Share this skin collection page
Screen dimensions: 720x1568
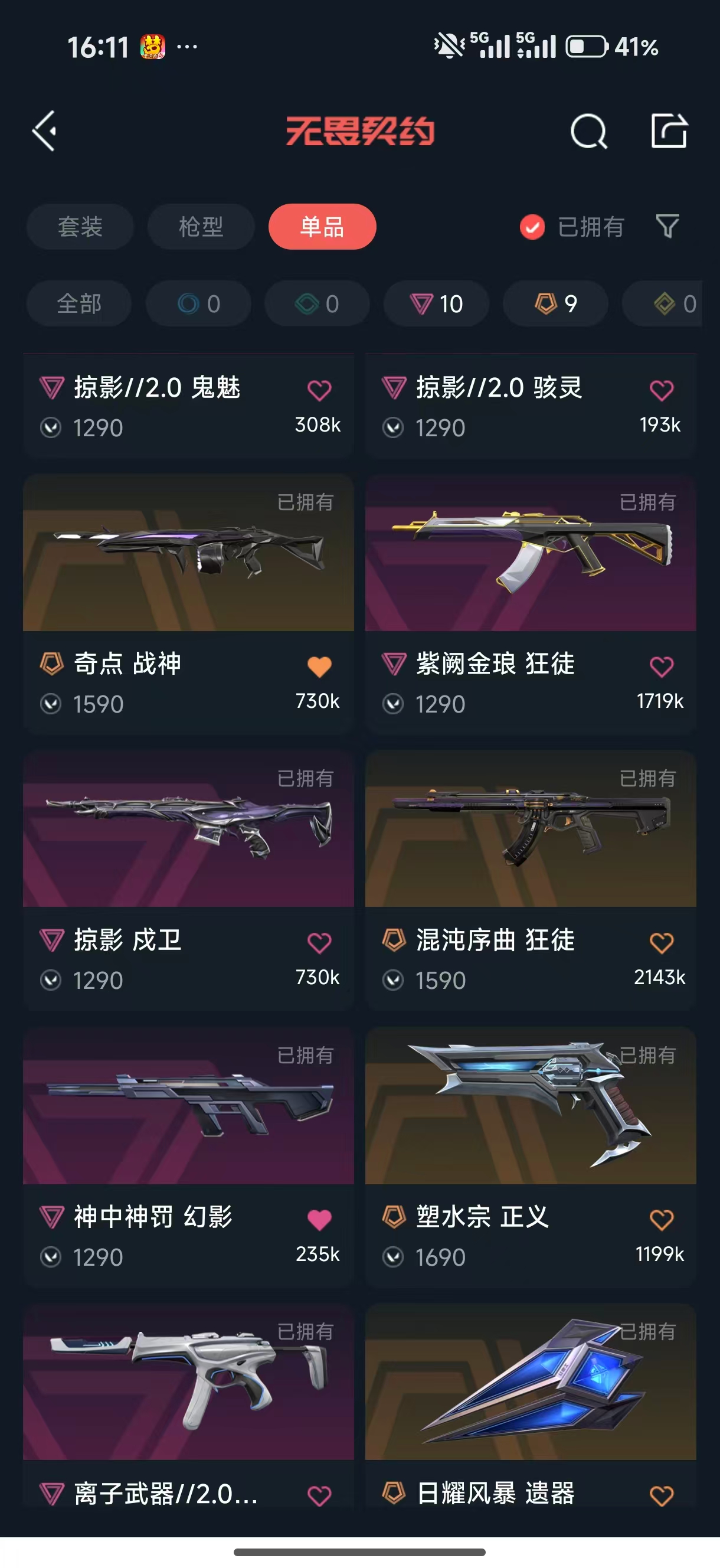pos(668,131)
